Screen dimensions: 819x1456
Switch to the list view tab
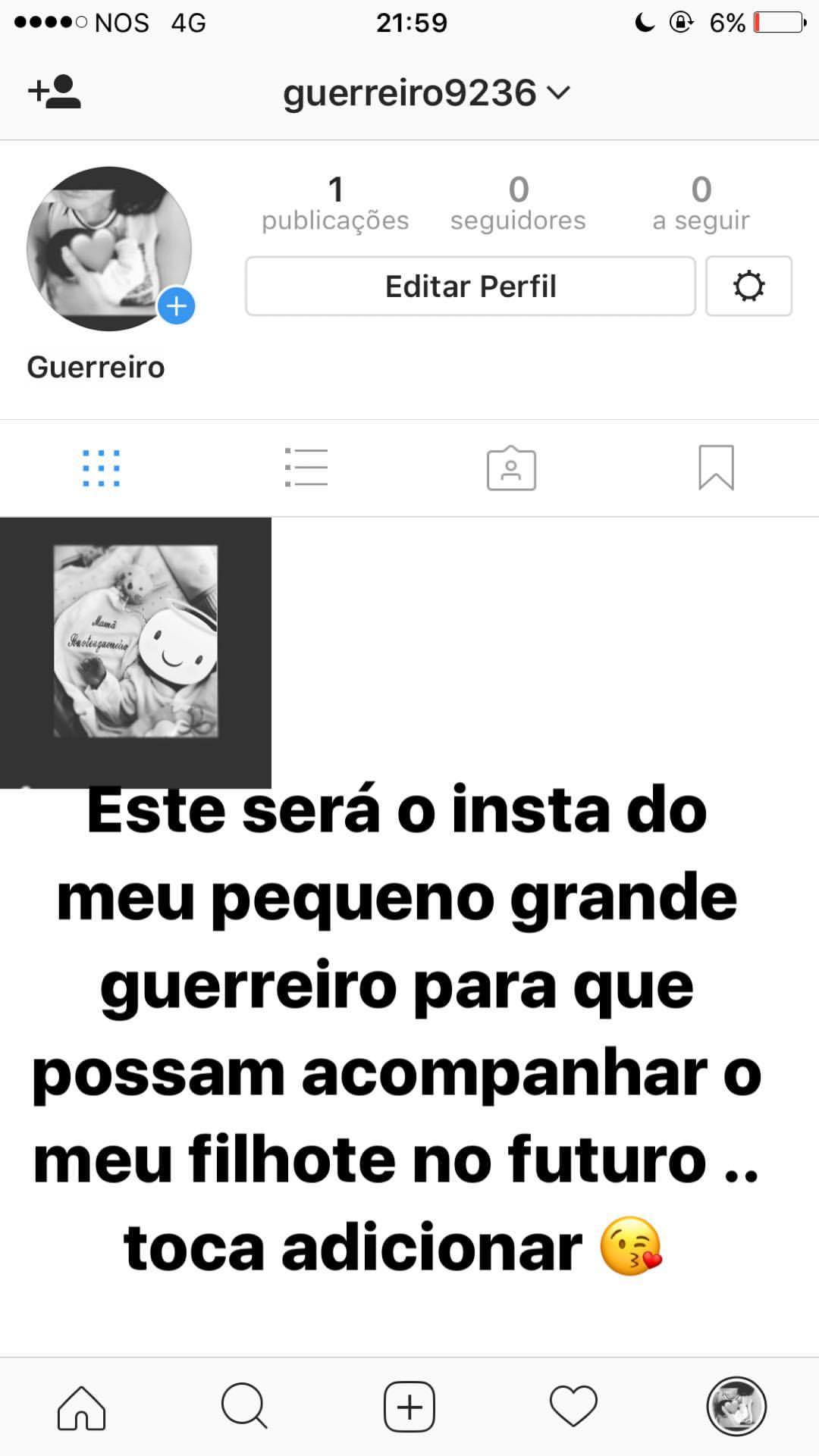306,468
